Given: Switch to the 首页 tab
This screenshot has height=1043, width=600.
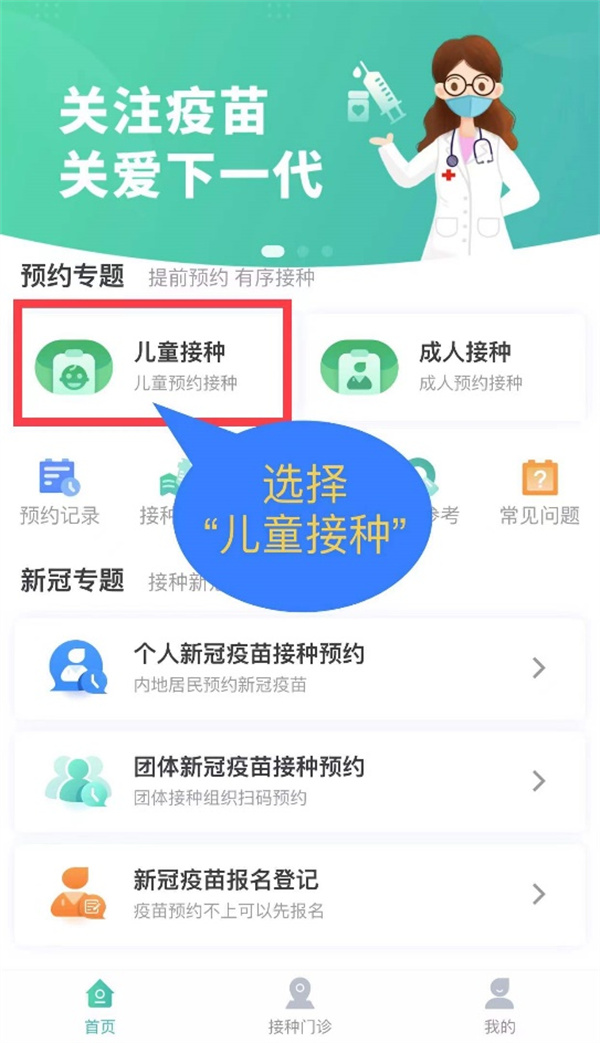Looking at the screenshot, I should click(x=100, y=1005).
